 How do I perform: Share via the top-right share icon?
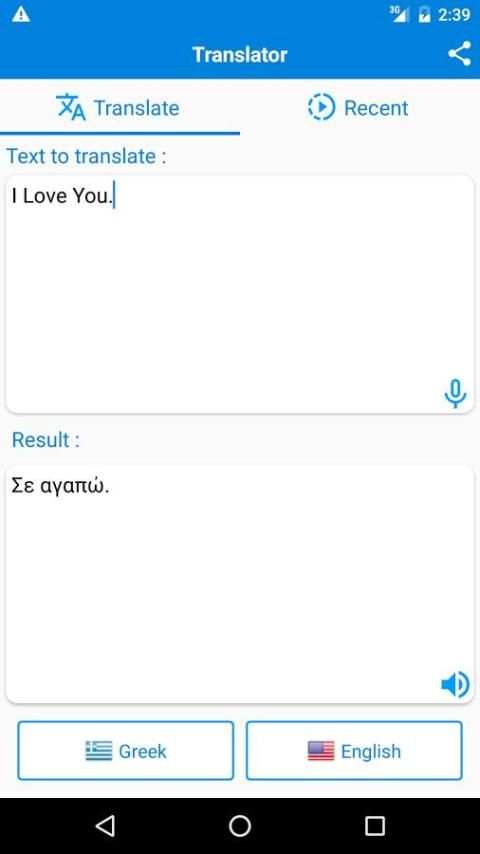click(459, 54)
